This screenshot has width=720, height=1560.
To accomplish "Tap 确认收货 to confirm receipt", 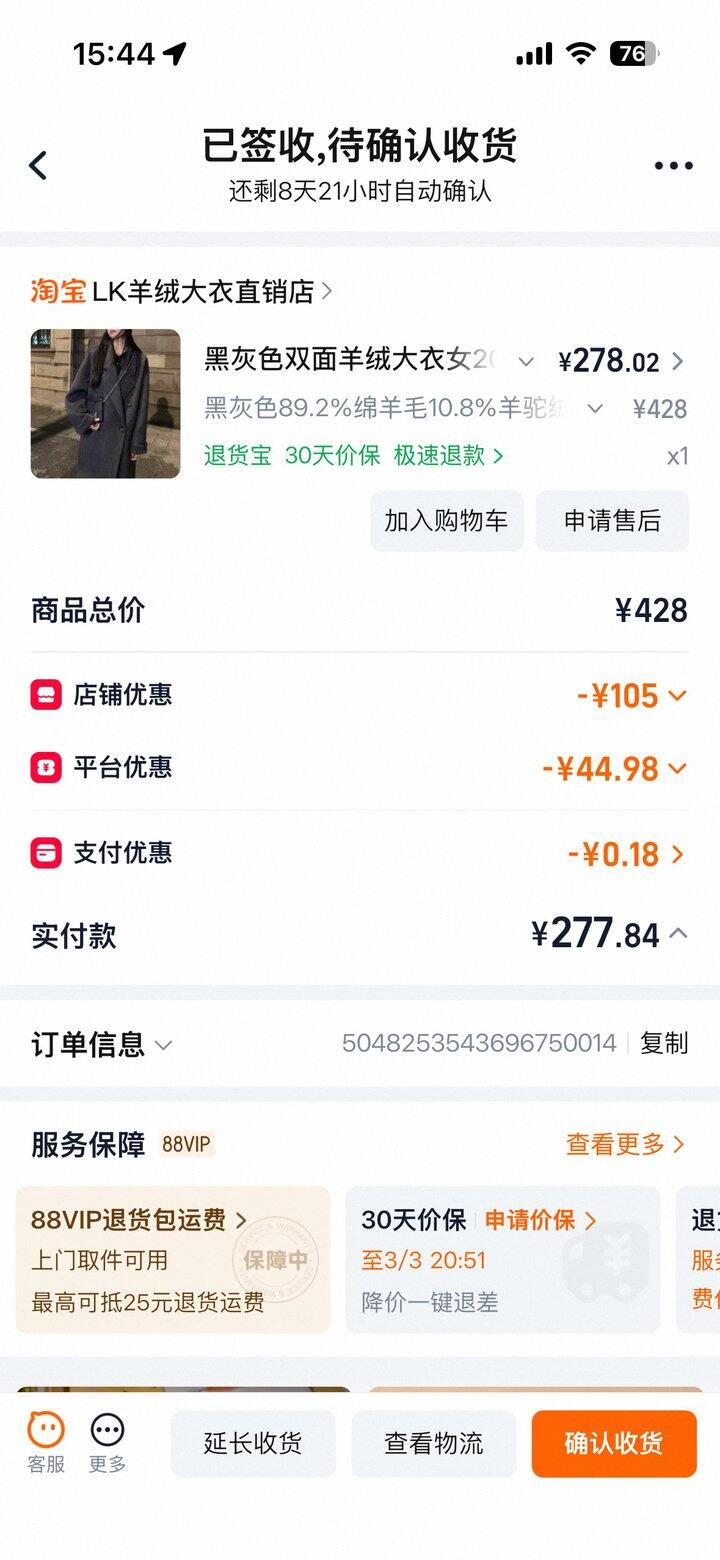I will [x=613, y=1443].
